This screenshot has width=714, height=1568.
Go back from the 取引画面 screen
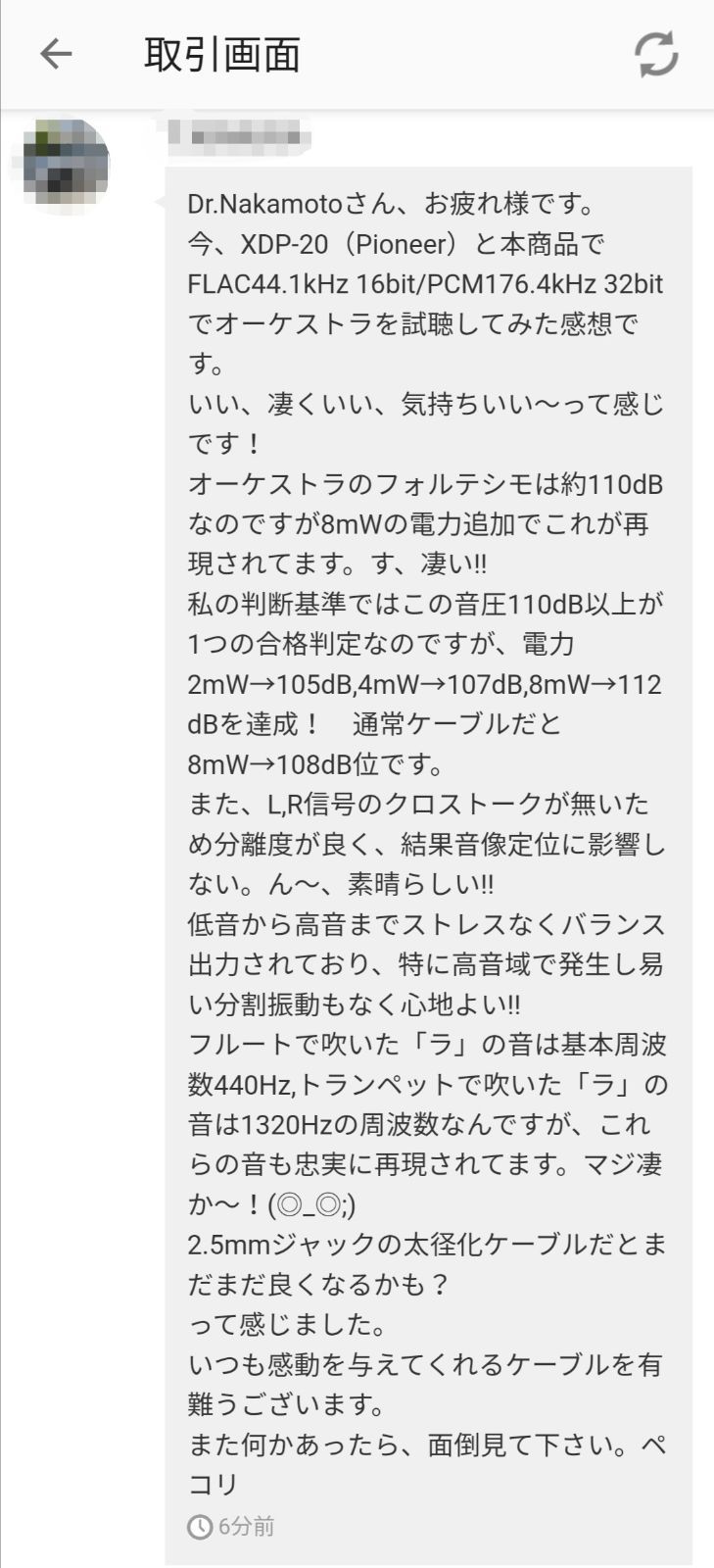[56, 54]
